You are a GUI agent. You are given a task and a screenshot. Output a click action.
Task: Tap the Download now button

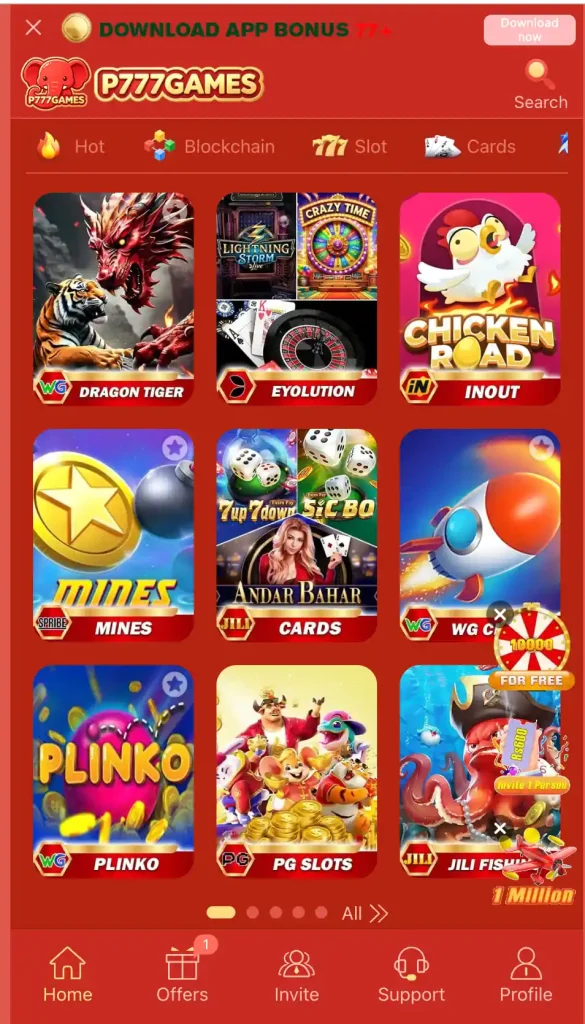(530, 30)
